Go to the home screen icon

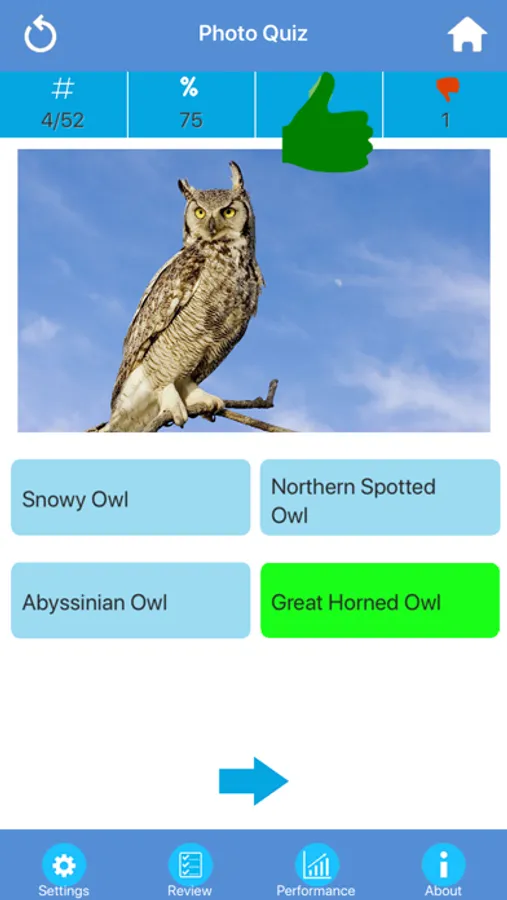(467, 34)
